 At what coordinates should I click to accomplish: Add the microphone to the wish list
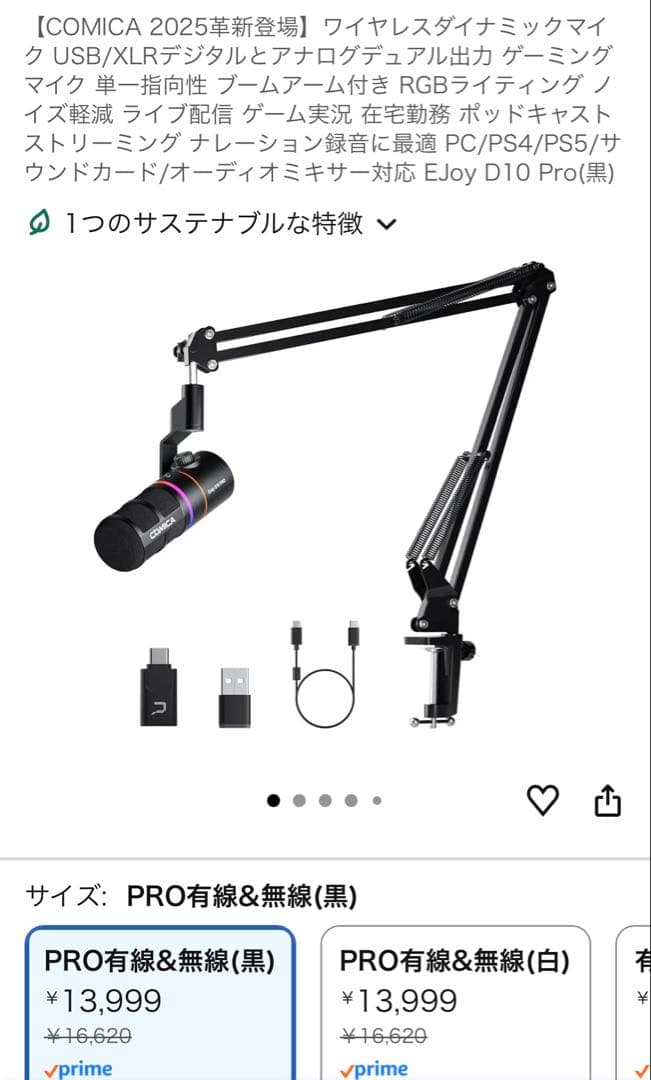click(542, 800)
